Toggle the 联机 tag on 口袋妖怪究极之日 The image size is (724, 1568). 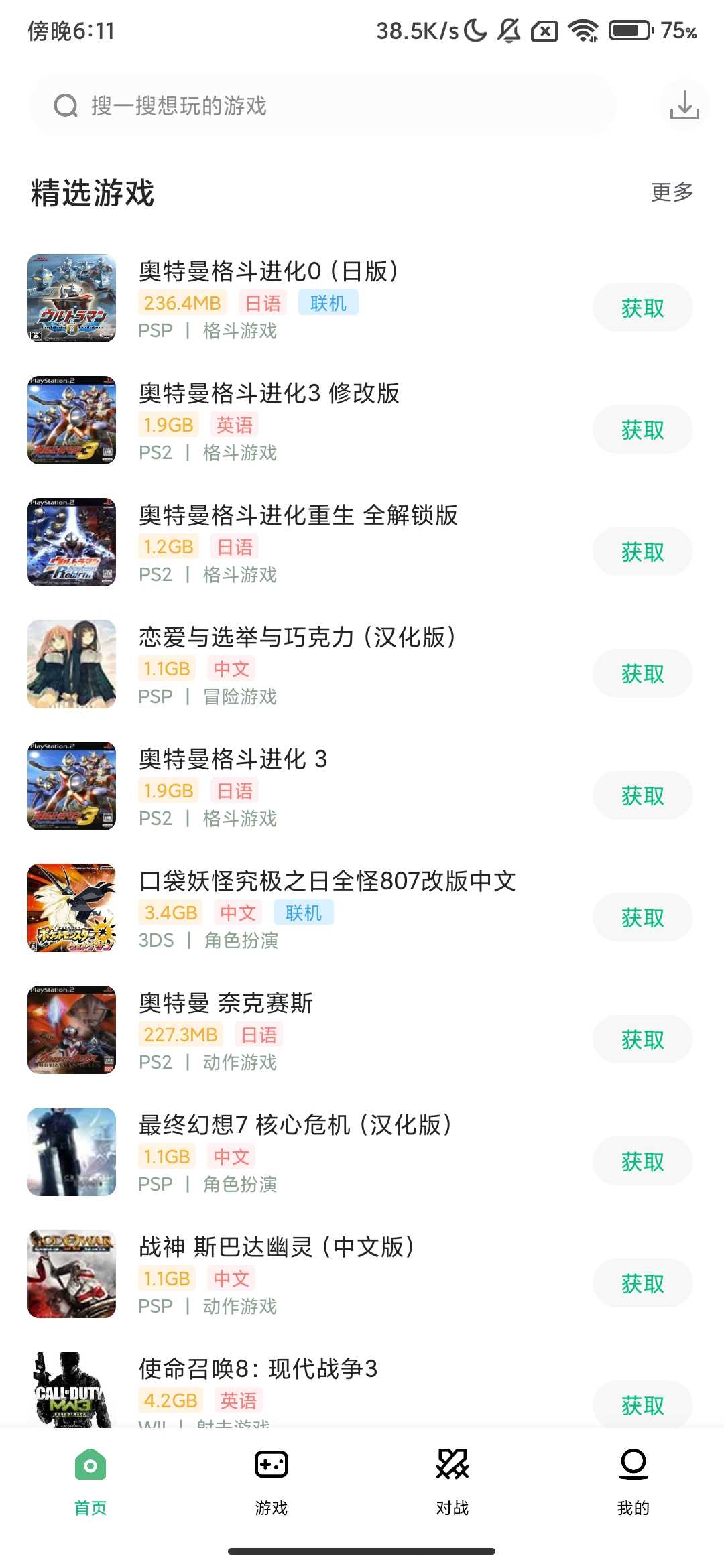tap(303, 913)
